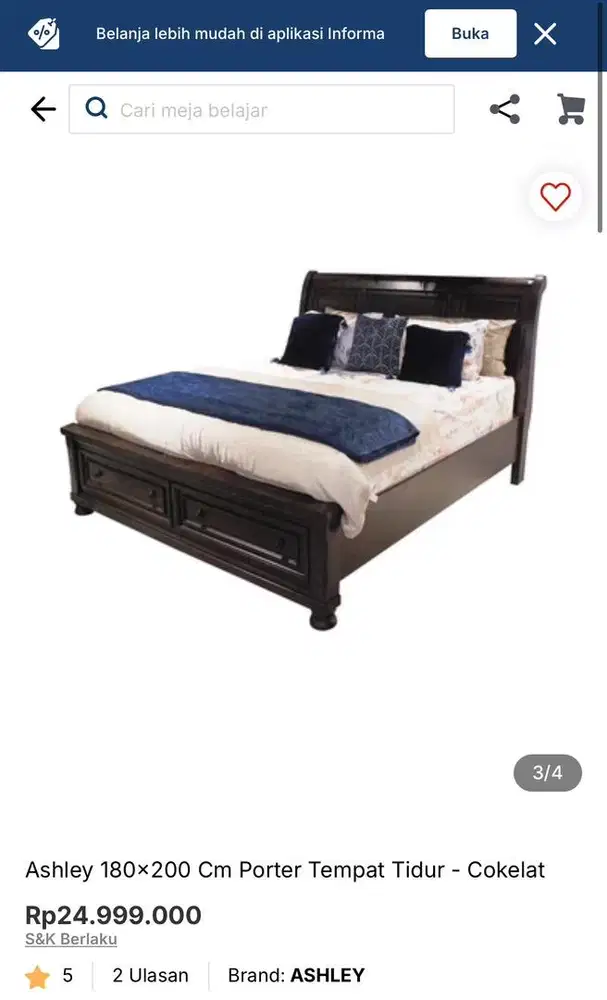Tap Buka to open the Informa app
Viewport: 607px width, 1000px height.
pyautogui.click(x=470, y=34)
